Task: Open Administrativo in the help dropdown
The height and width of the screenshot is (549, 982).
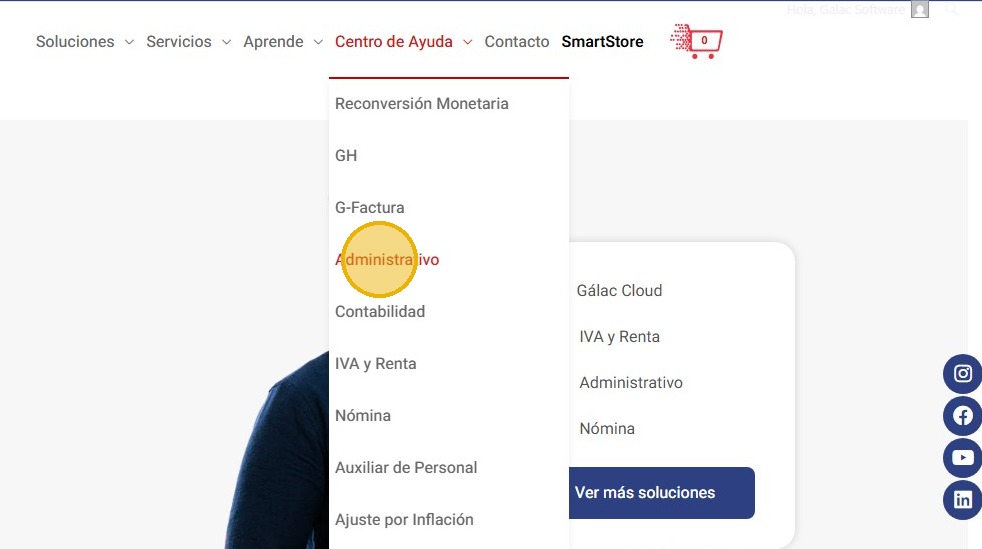Action: coord(387,260)
